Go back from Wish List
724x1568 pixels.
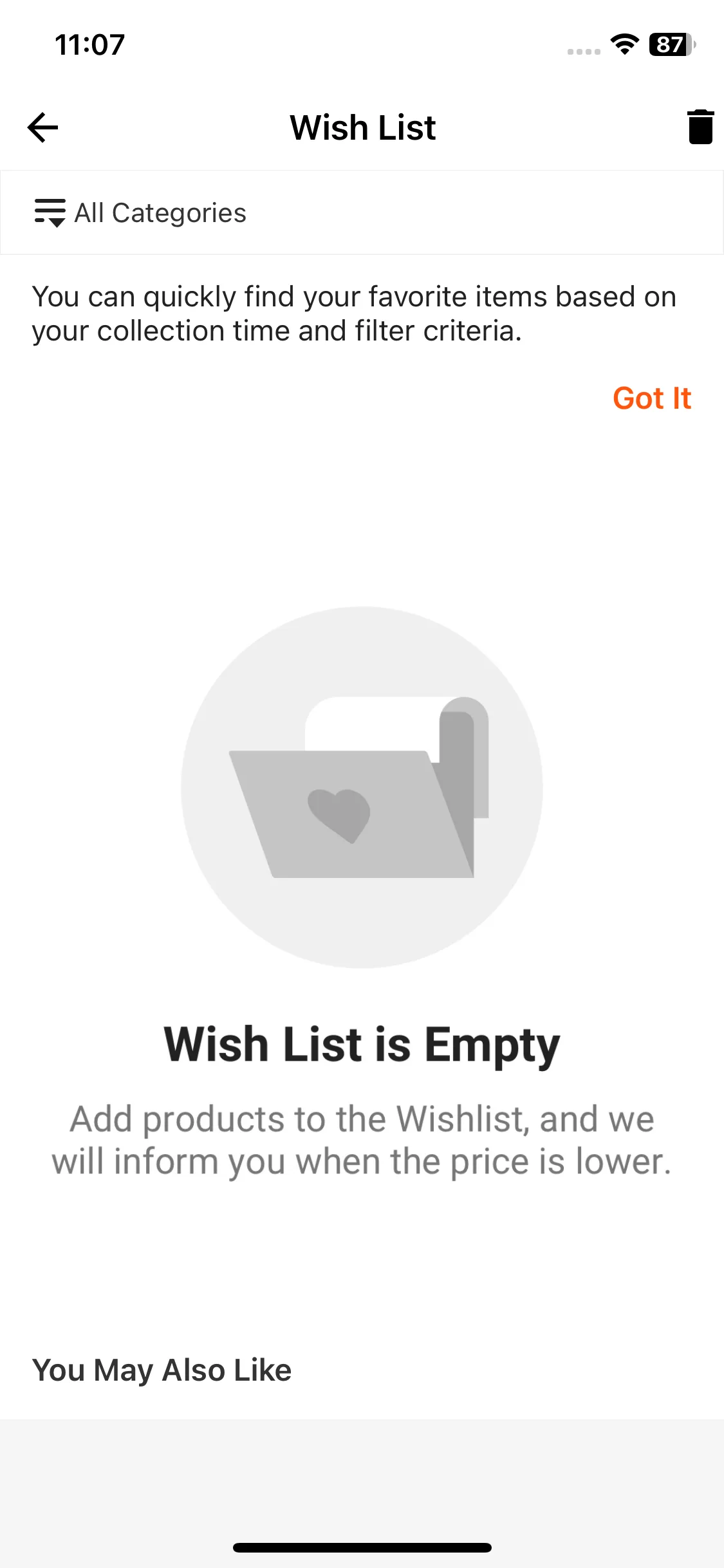click(42, 127)
